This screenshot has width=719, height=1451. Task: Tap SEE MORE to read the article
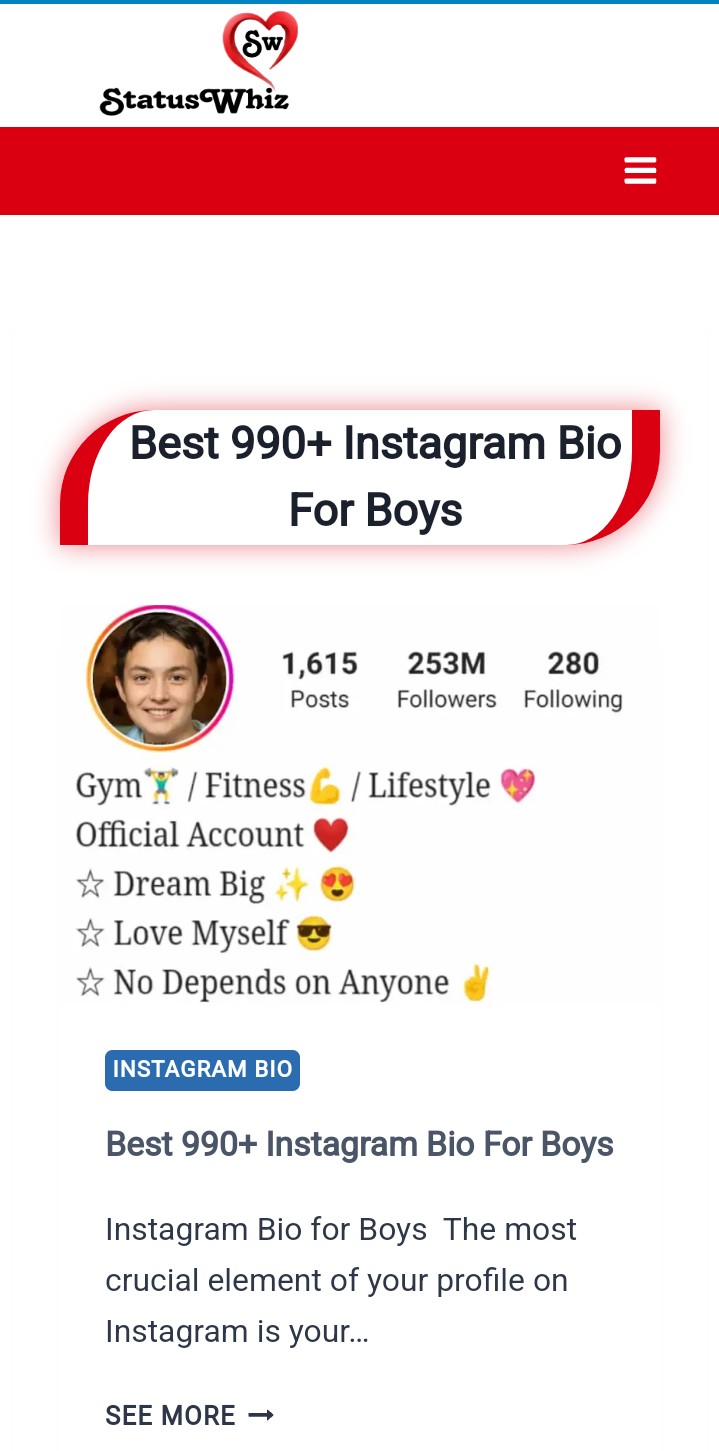(189, 1415)
